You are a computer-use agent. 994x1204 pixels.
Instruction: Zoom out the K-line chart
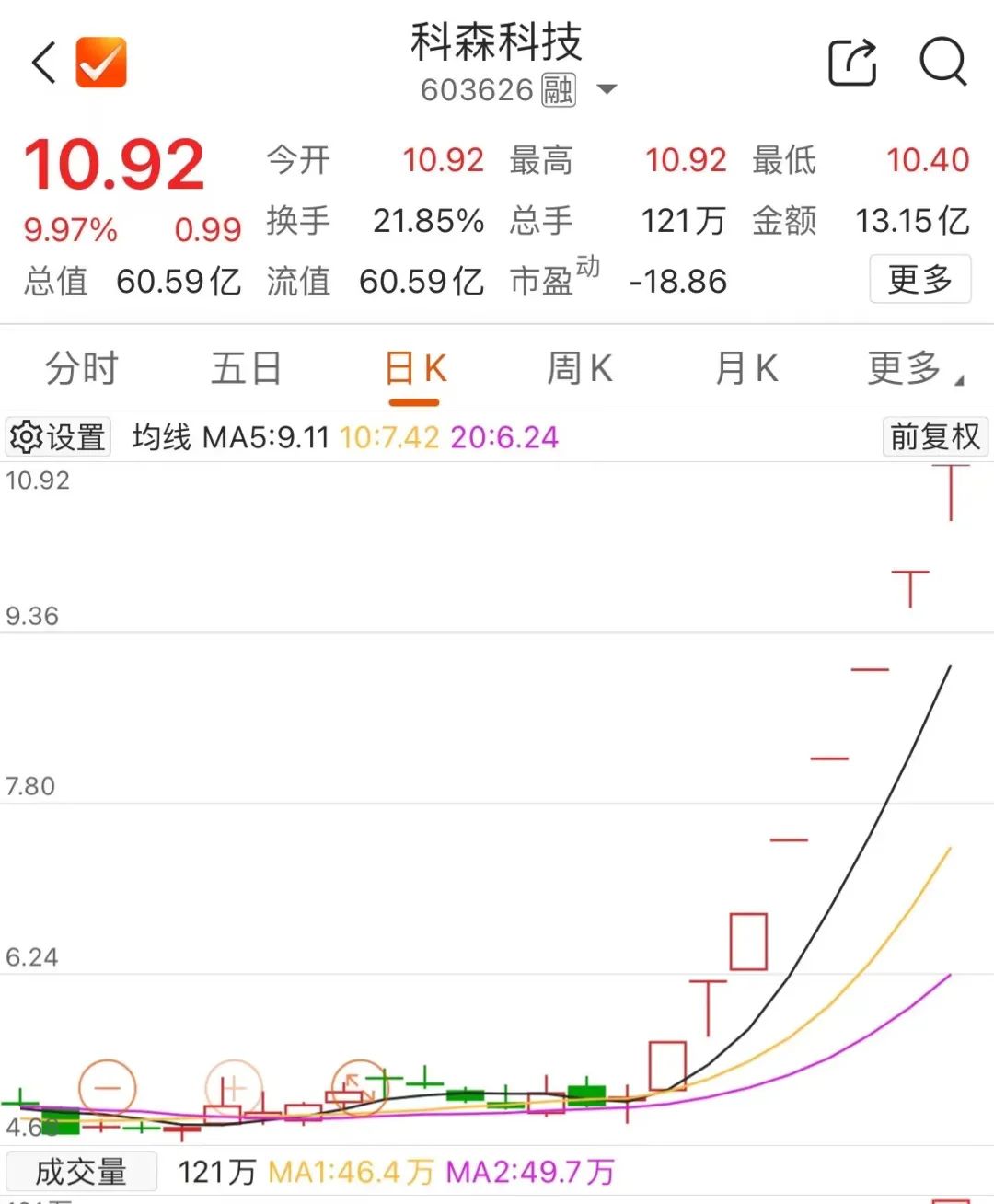pyautogui.click(x=108, y=1088)
